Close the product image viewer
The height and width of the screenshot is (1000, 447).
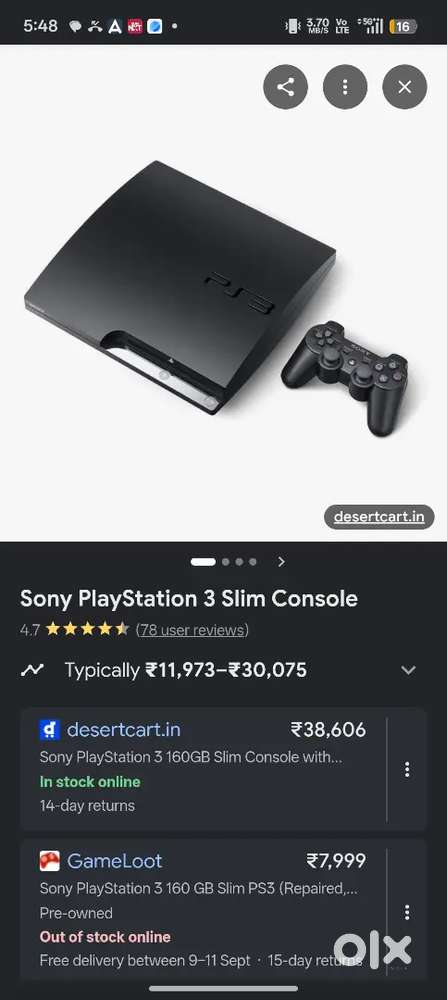click(x=404, y=87)
